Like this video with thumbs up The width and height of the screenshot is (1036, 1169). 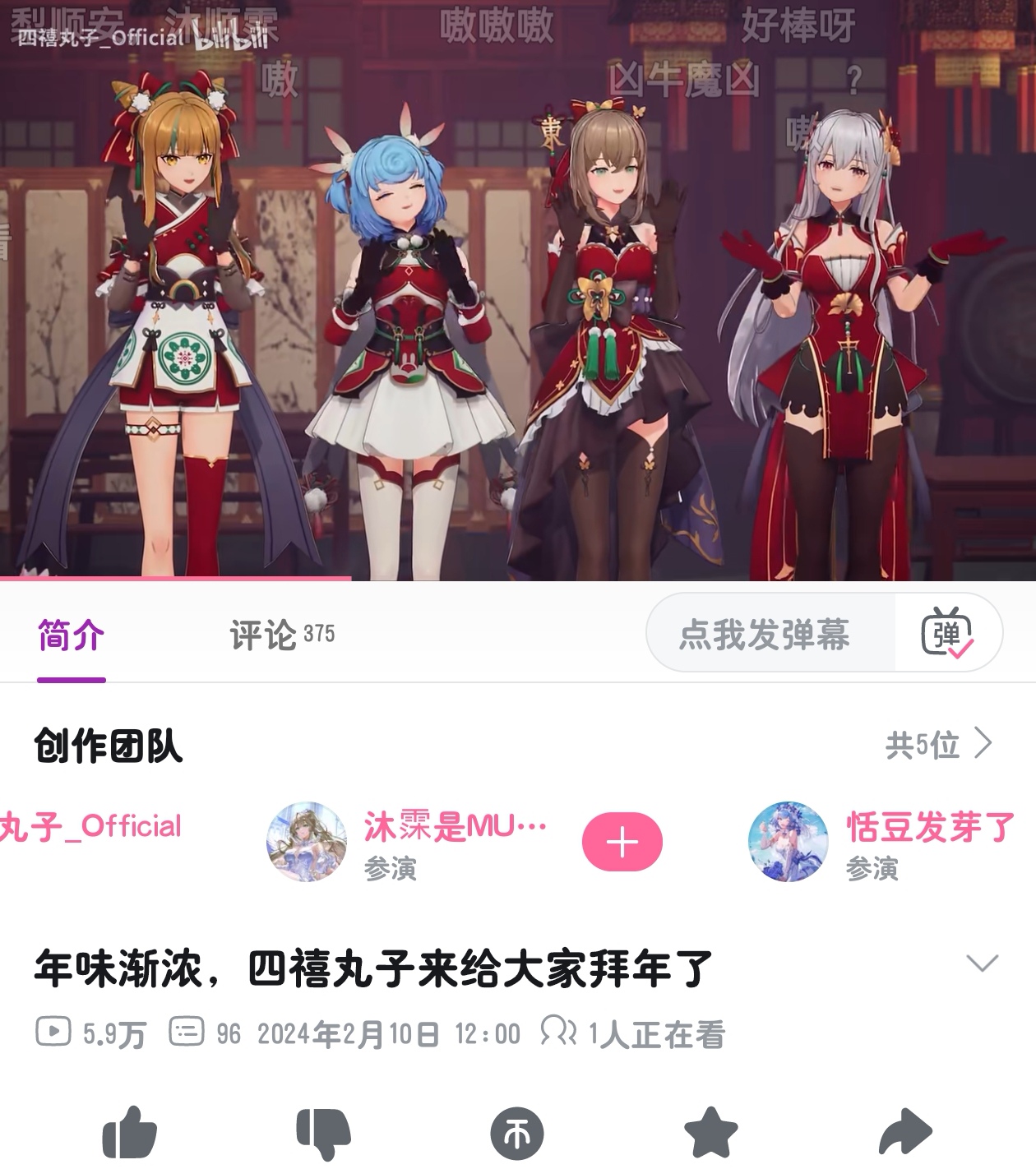coord(129,1133)
